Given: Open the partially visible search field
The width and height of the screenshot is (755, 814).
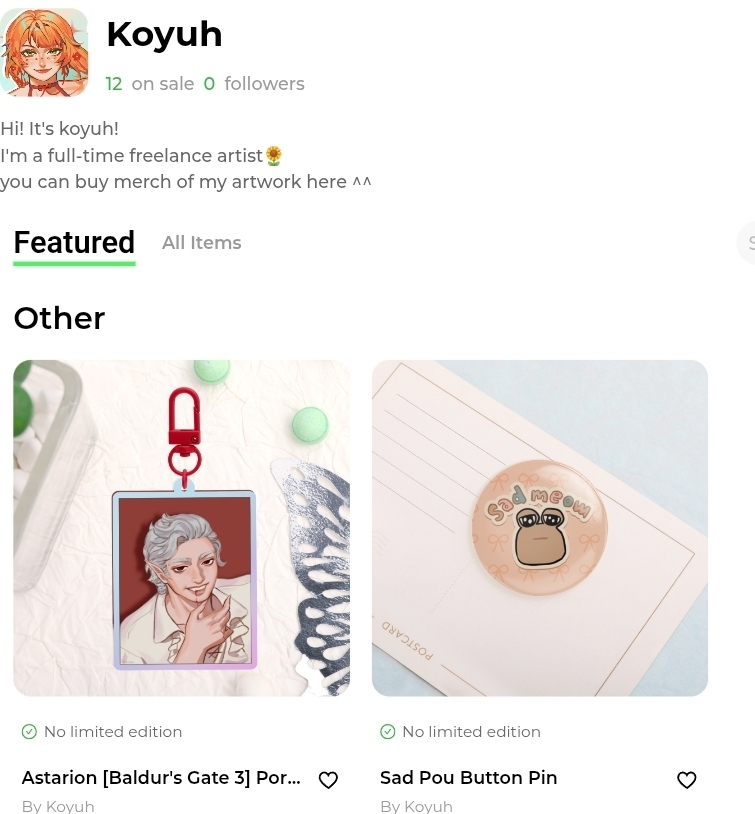Looking at the screenshot, I should 746,243.
